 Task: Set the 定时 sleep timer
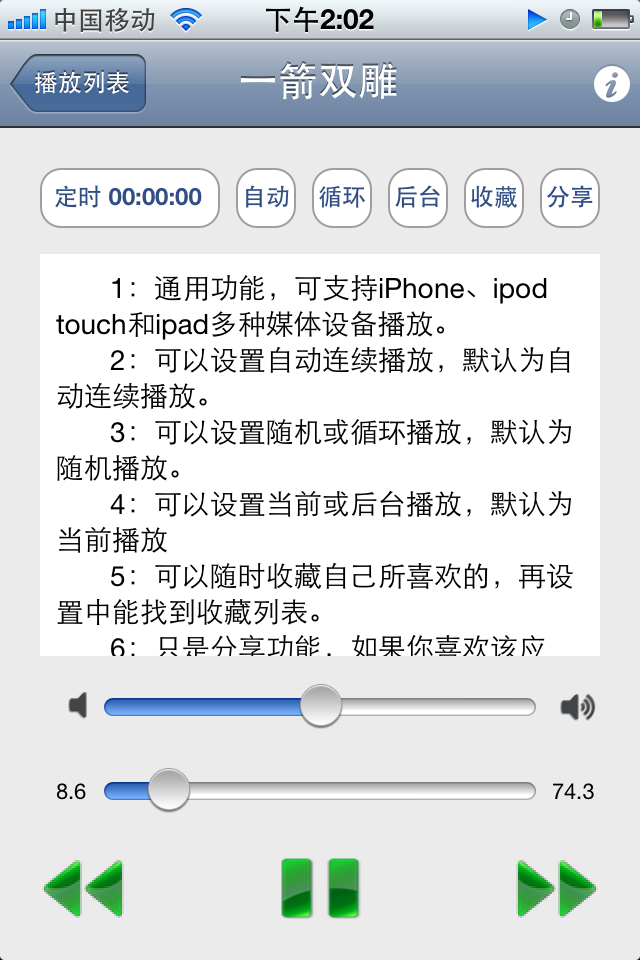(x=129, y=197)
